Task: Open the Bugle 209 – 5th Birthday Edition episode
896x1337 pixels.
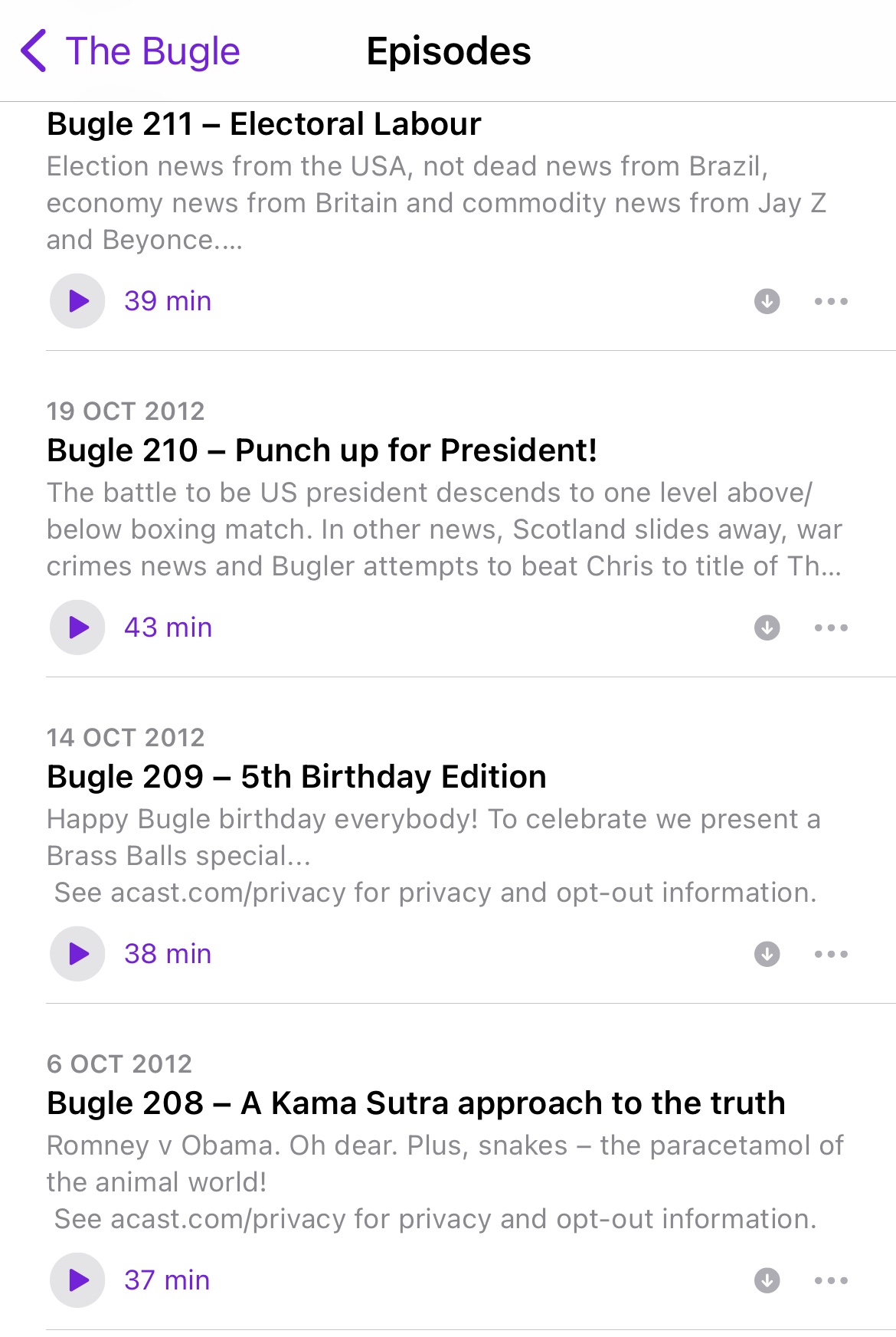Action: coord(297,776)
